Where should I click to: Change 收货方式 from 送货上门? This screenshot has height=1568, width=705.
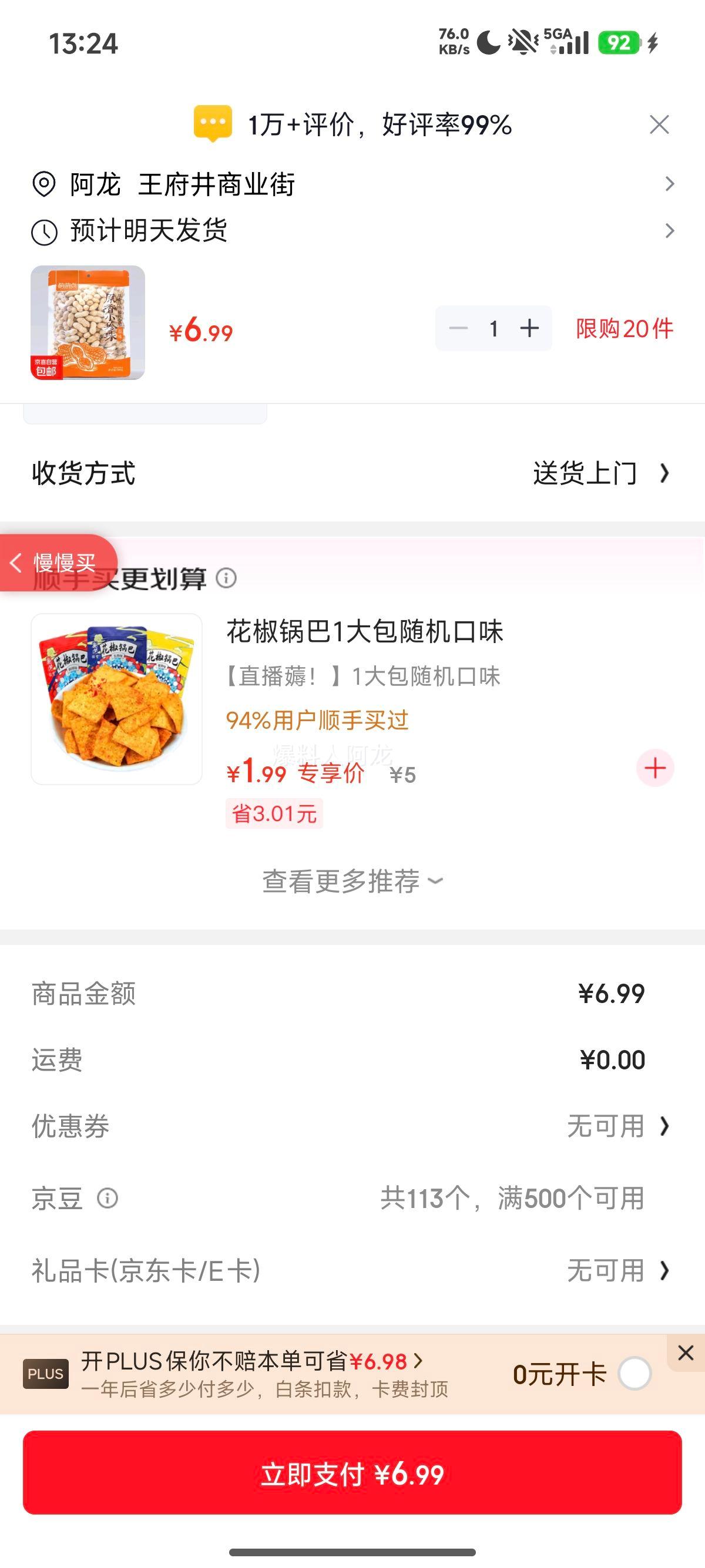[352, 473]
